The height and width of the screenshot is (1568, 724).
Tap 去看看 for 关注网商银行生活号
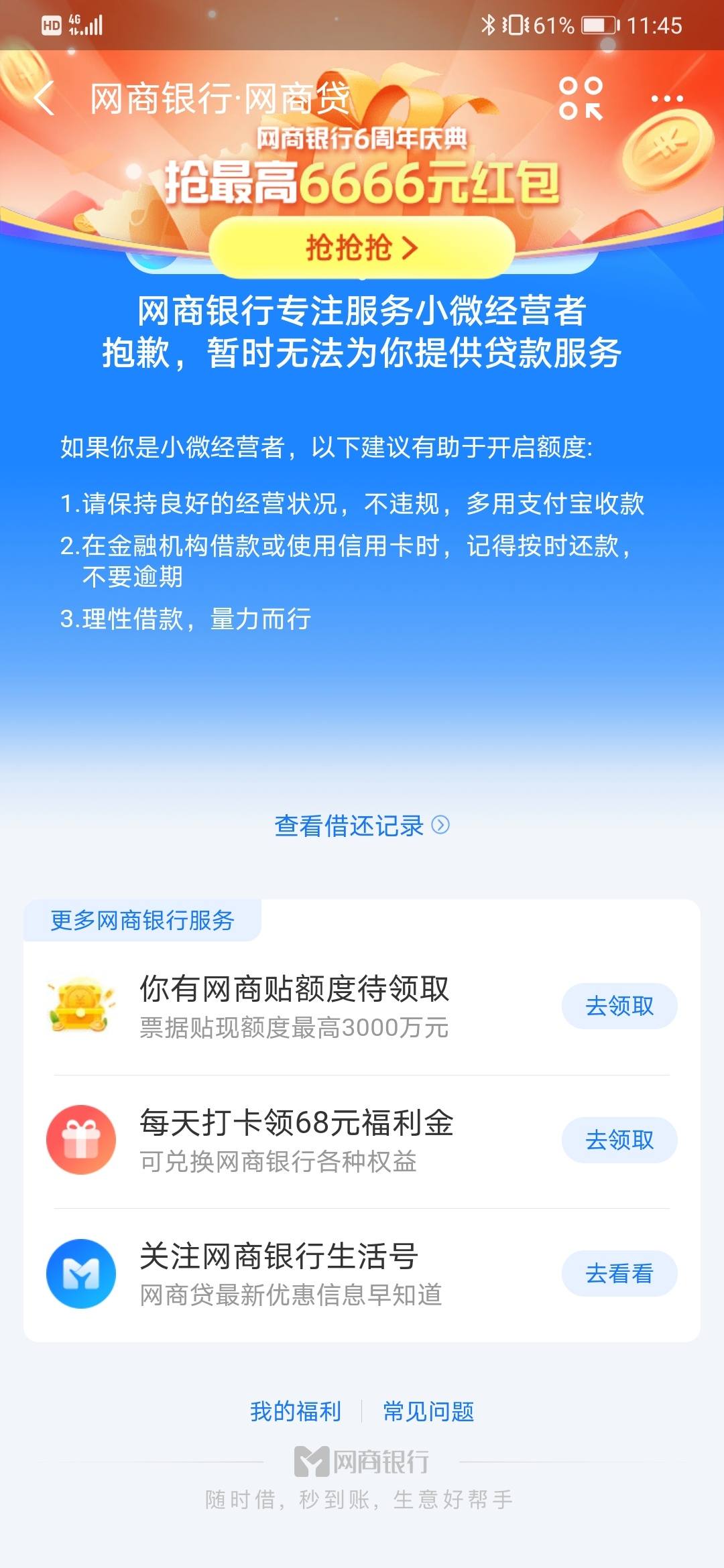pos(619,1273)
